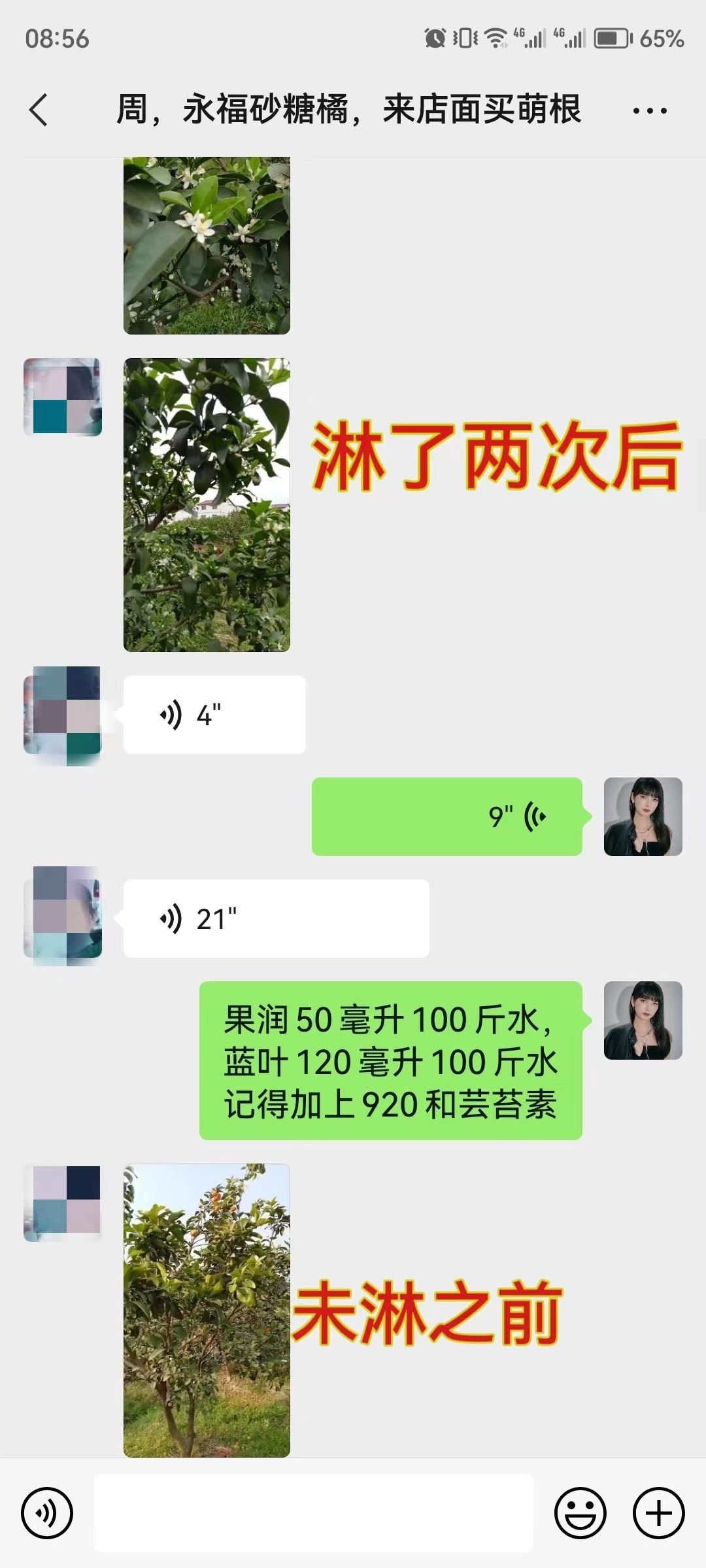Viewport: 706px width, 1568px height.
Task: Open sender avatar beside the 9" voice message
Action: pos(643,817)
